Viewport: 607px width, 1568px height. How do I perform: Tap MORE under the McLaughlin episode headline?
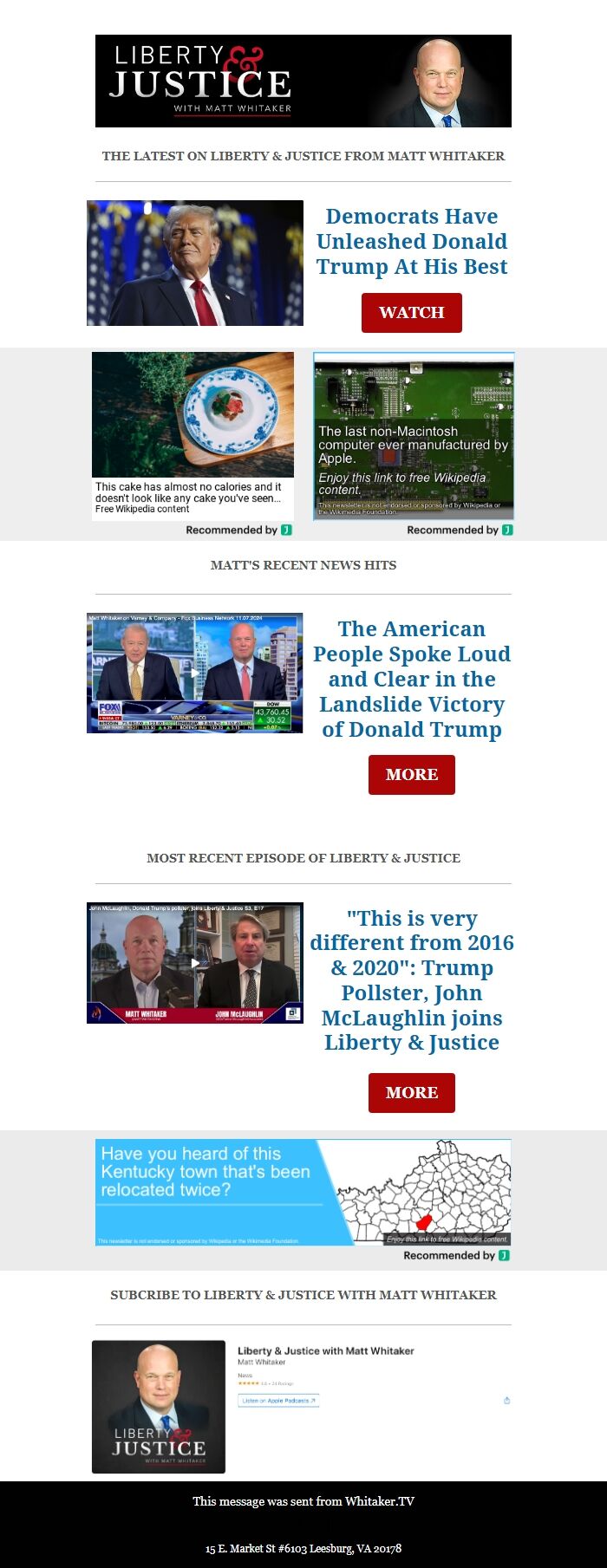411,1093
